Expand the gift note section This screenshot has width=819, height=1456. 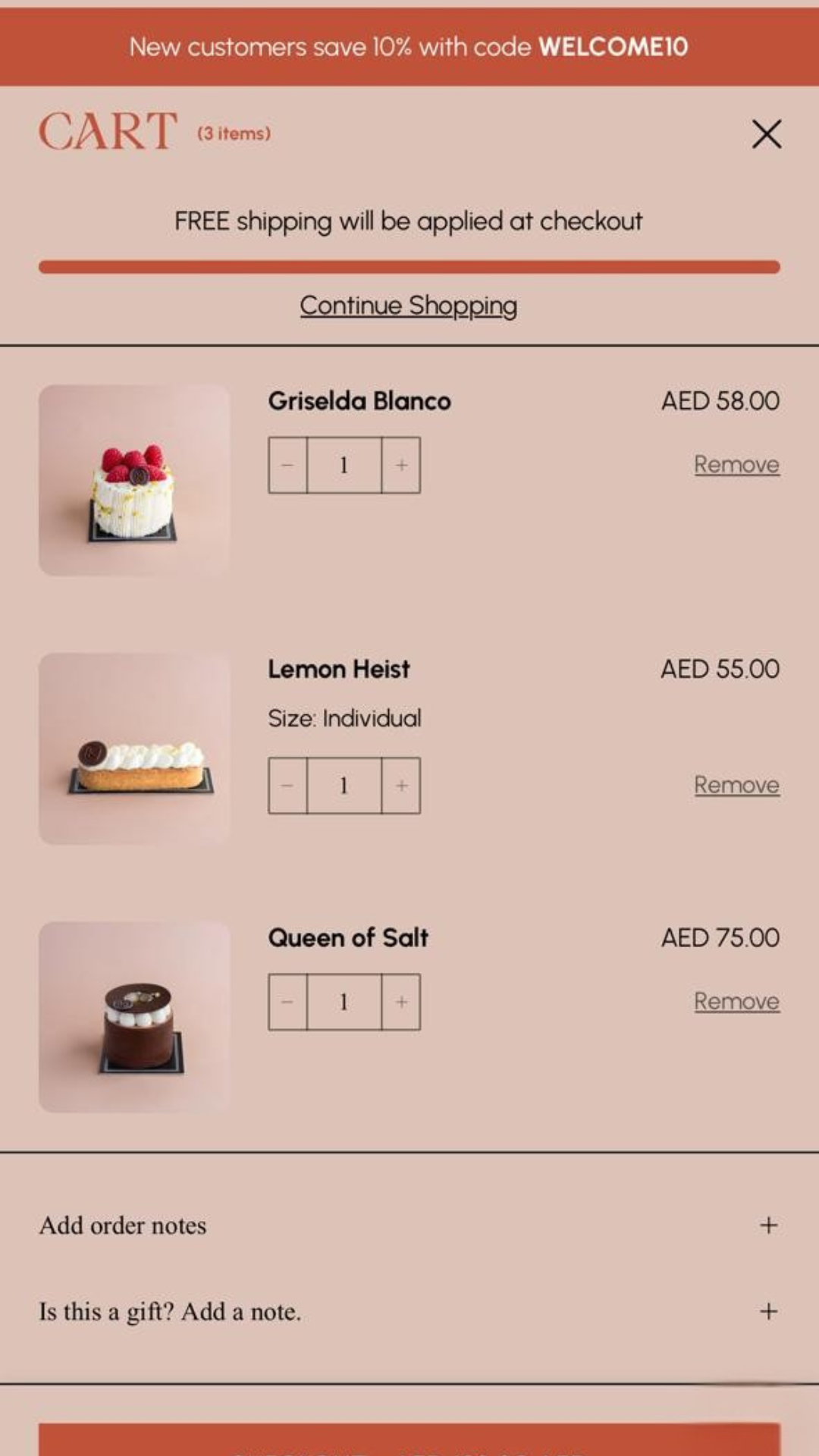click(x=768, y=1311)
